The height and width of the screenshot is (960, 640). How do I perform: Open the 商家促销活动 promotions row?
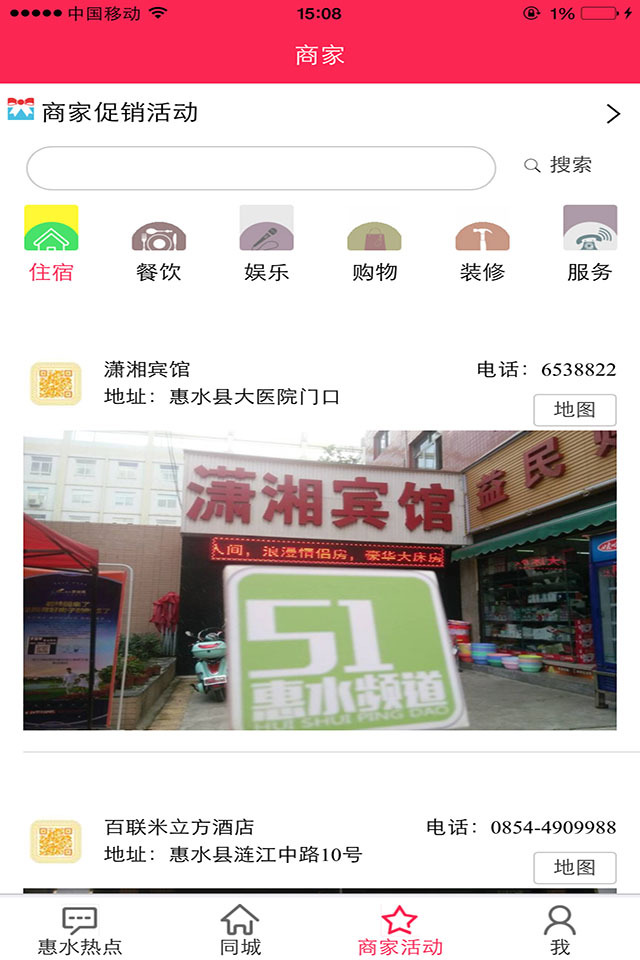point(320,113)
